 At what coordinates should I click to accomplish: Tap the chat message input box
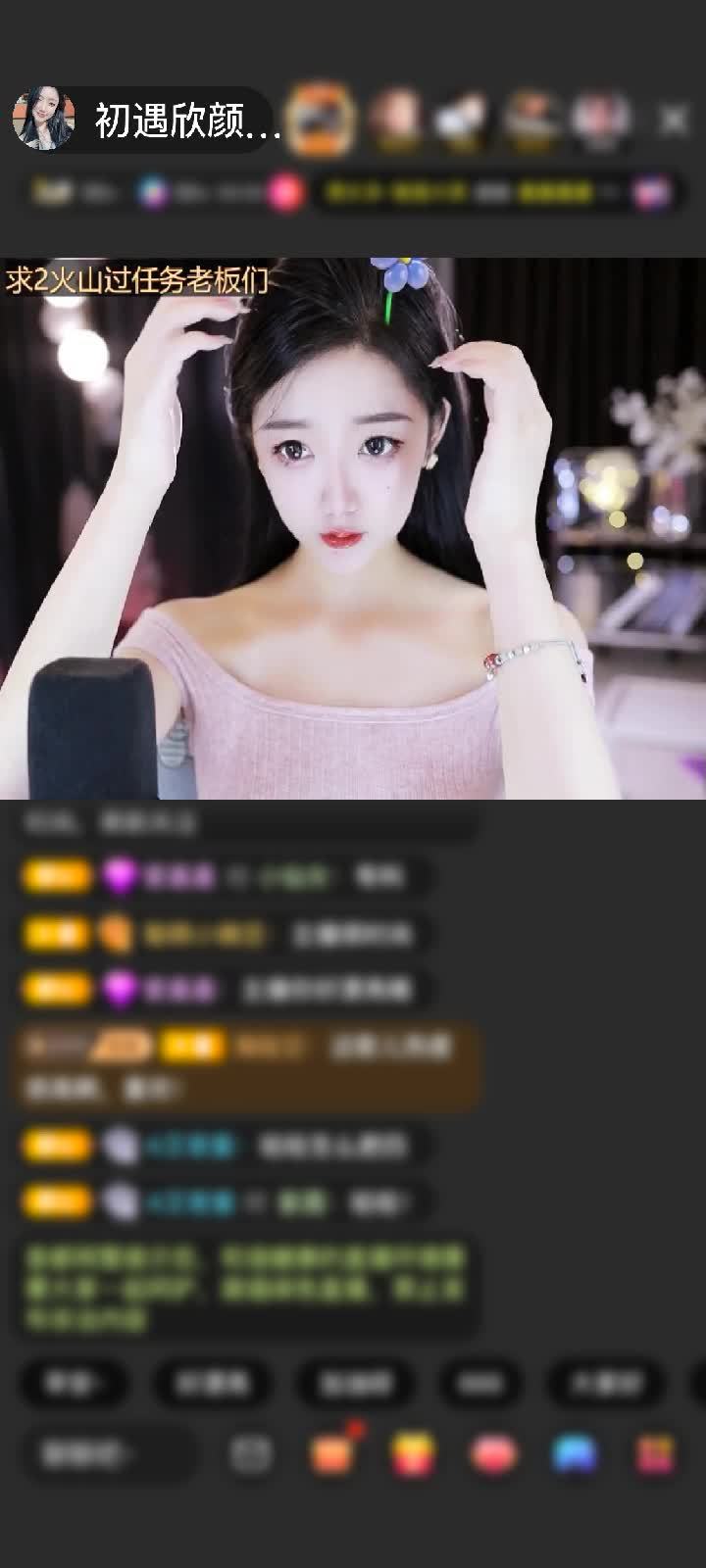click(108, 1453)
